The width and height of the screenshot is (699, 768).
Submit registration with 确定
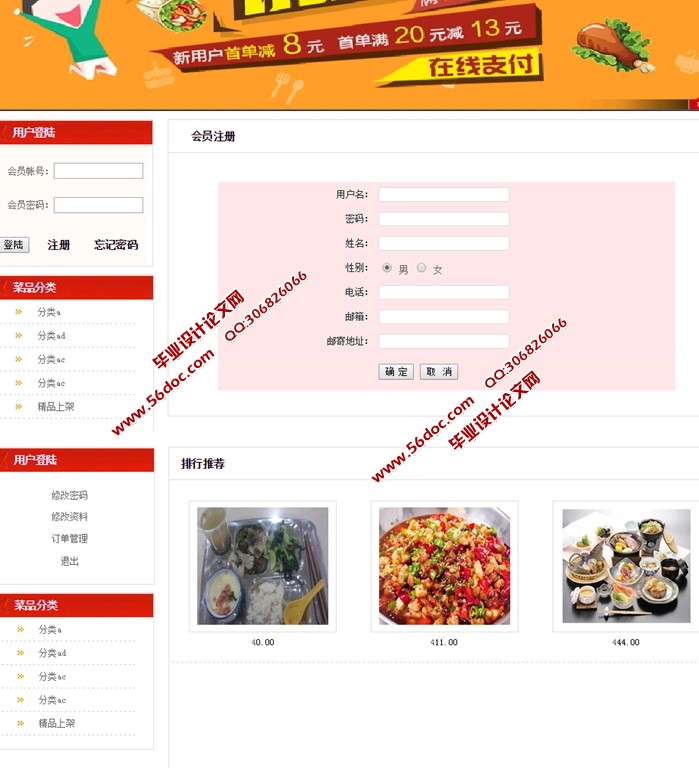click(396, 372)
